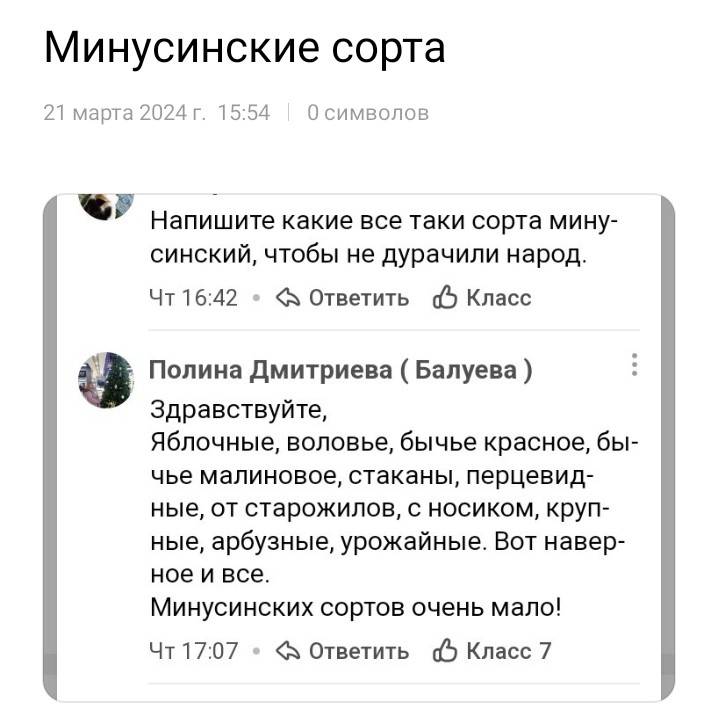Edit the note title Минусинские сорта

coord(245,48)
